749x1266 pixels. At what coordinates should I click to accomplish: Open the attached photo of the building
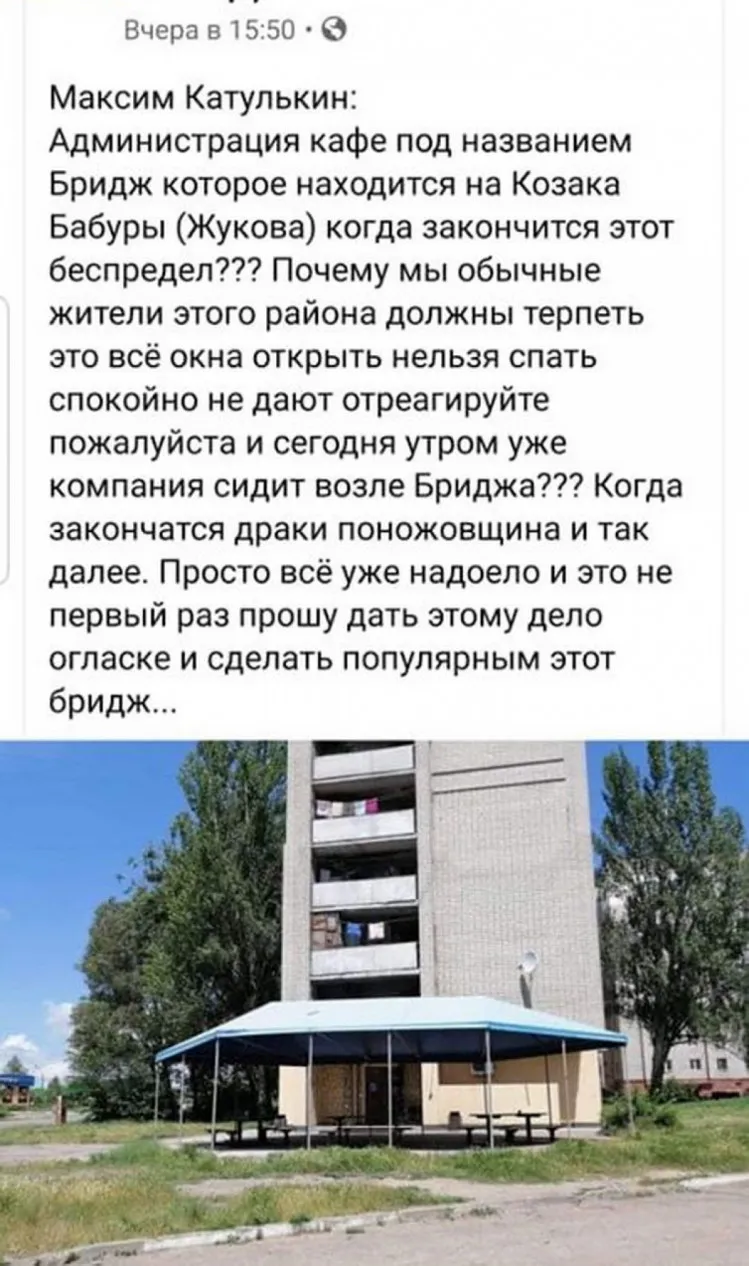click(374, 1003)
